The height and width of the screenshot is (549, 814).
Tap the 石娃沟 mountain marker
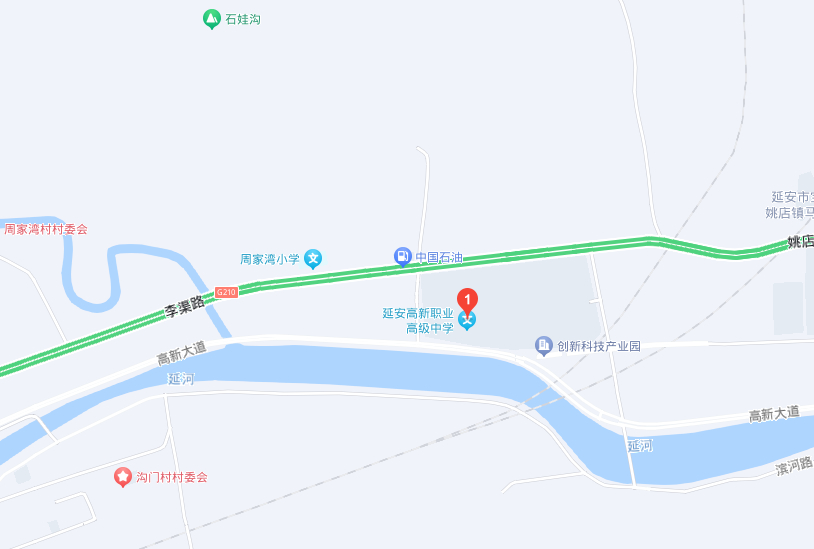tap(212, 19)
